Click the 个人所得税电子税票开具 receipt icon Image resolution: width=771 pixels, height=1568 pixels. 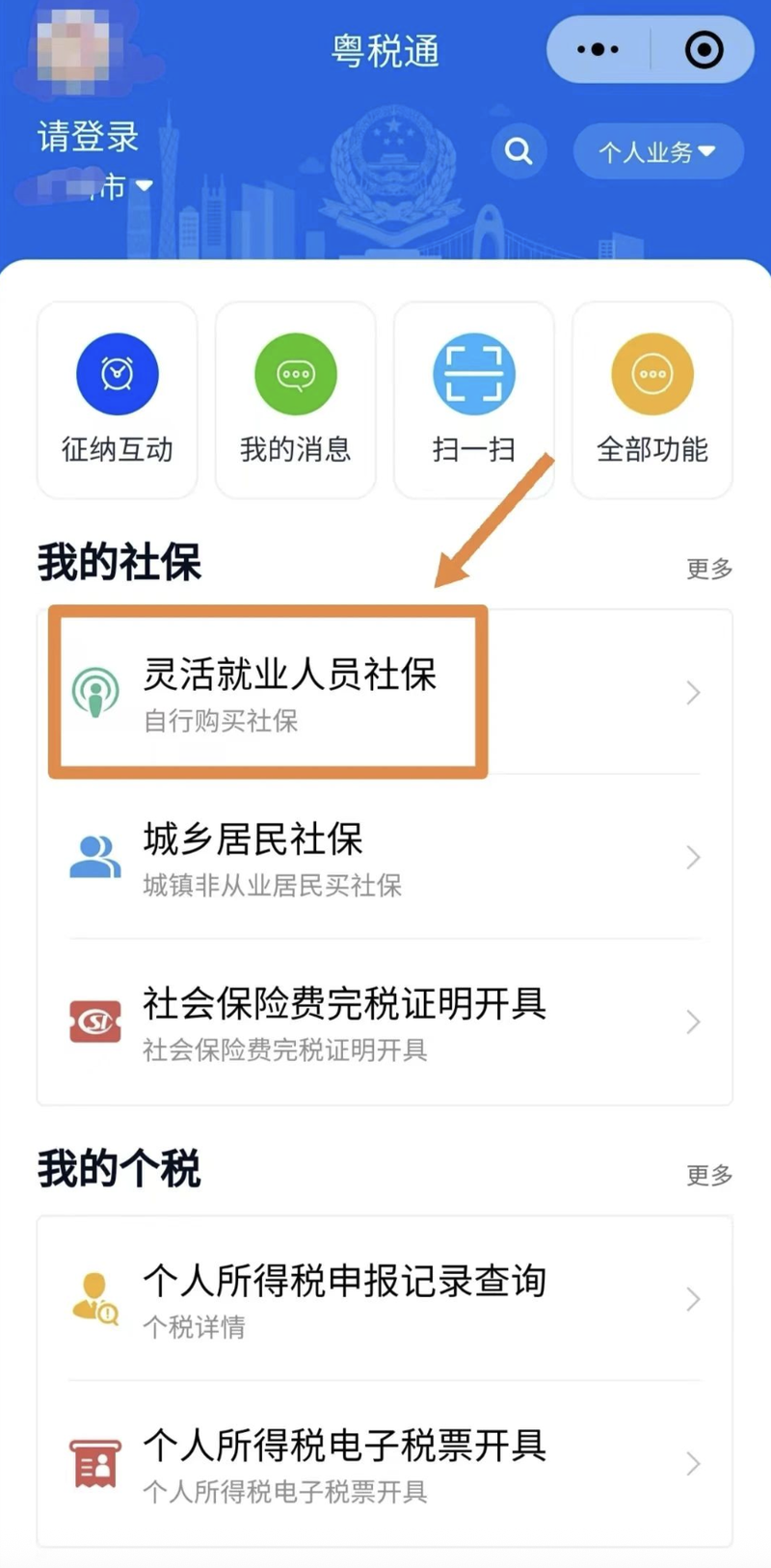(94, 1463)
